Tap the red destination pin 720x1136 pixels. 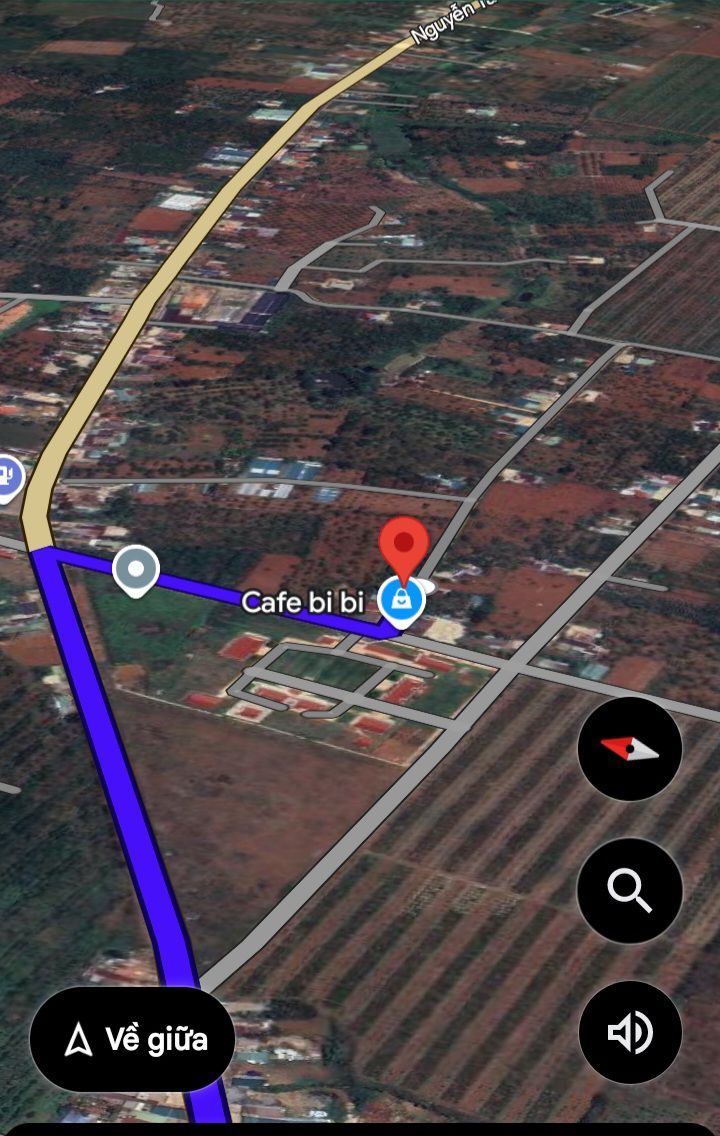click(404, 547)
